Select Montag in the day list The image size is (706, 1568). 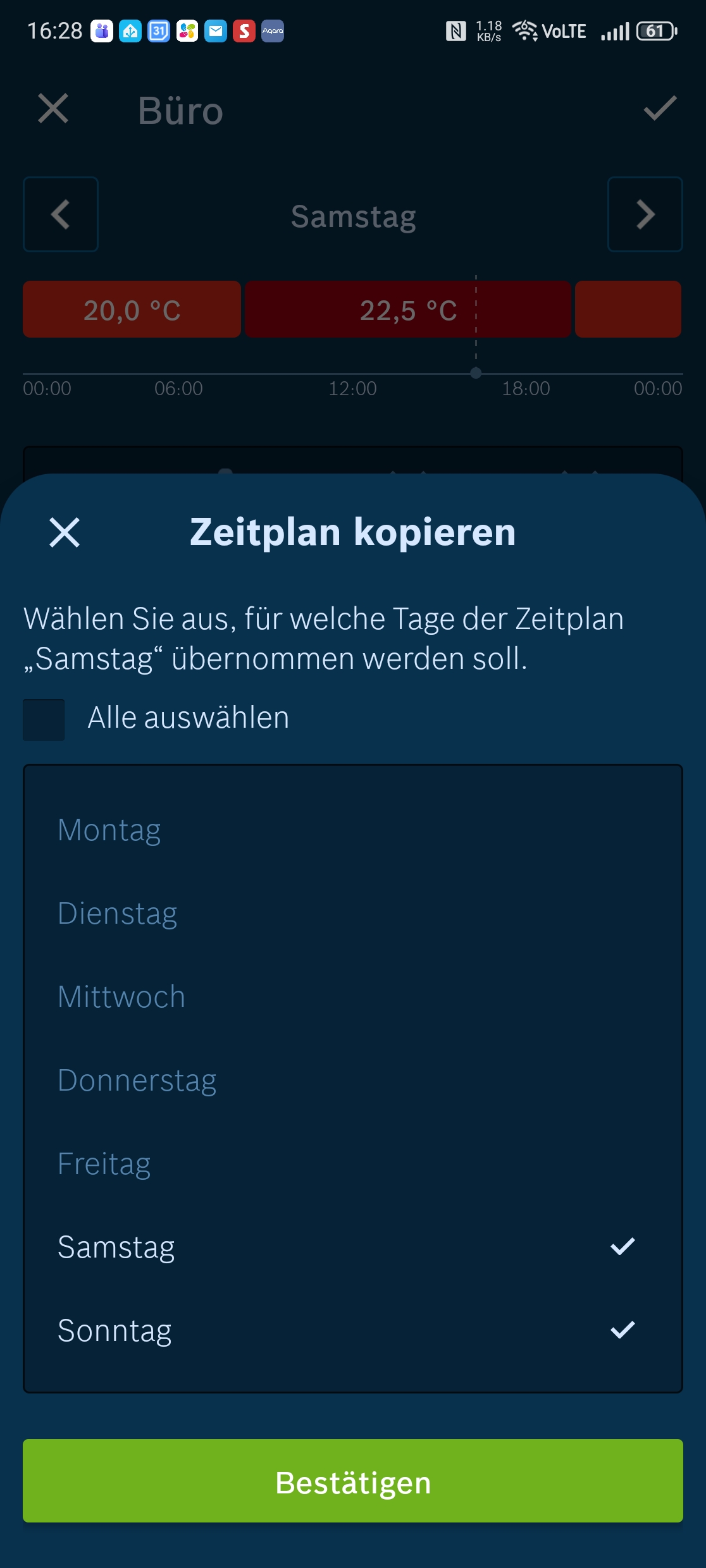click(352, 830)
